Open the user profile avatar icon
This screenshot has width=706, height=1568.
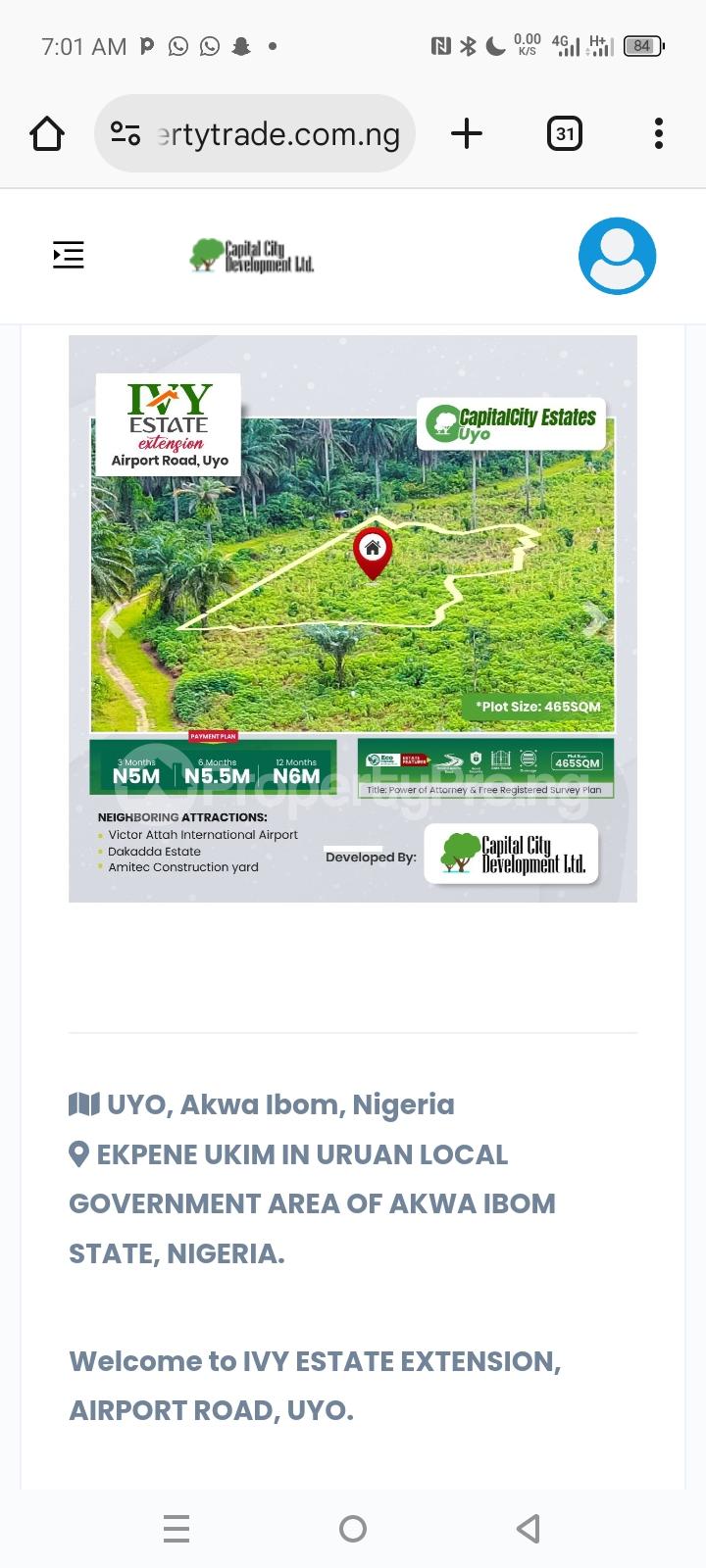point(617,254)
